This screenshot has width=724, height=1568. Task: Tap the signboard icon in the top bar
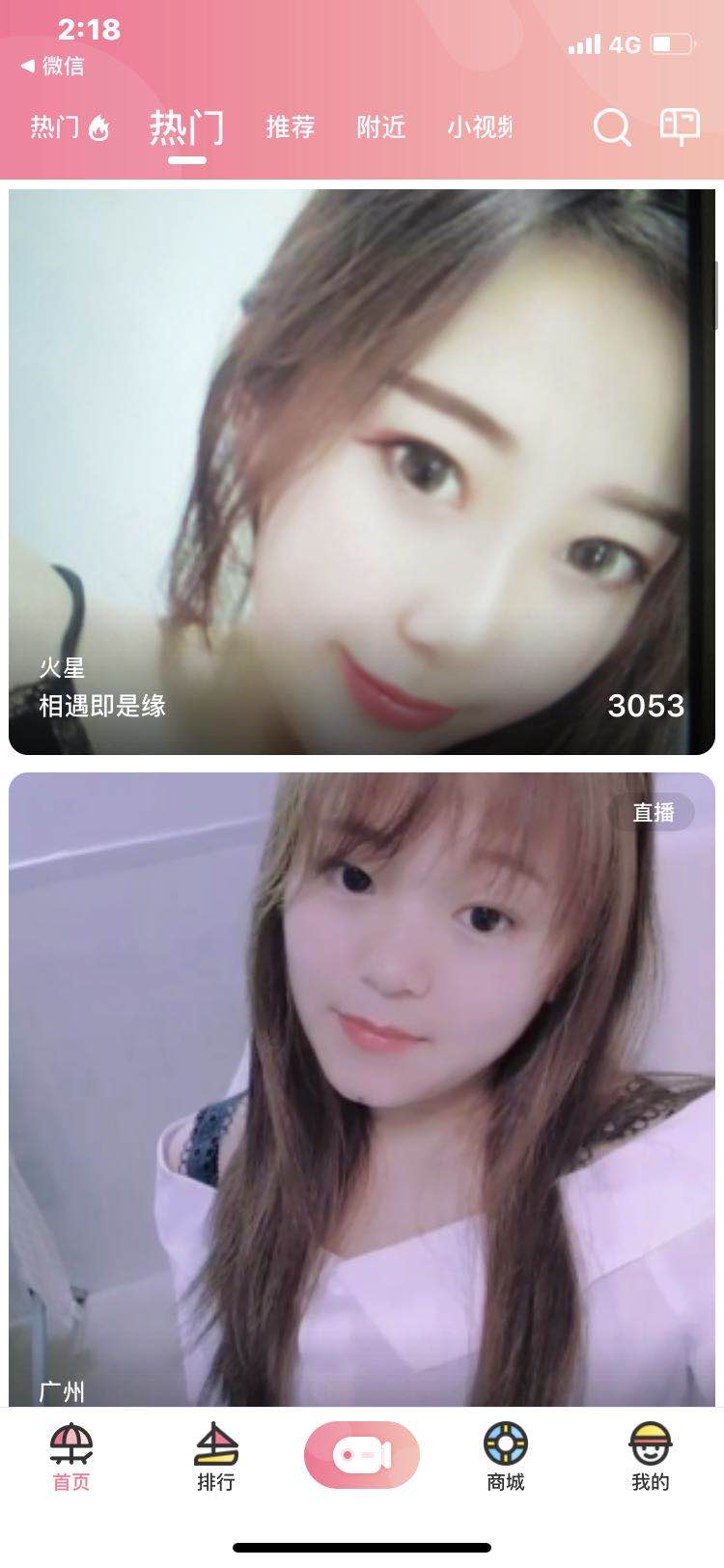[680, 126]
